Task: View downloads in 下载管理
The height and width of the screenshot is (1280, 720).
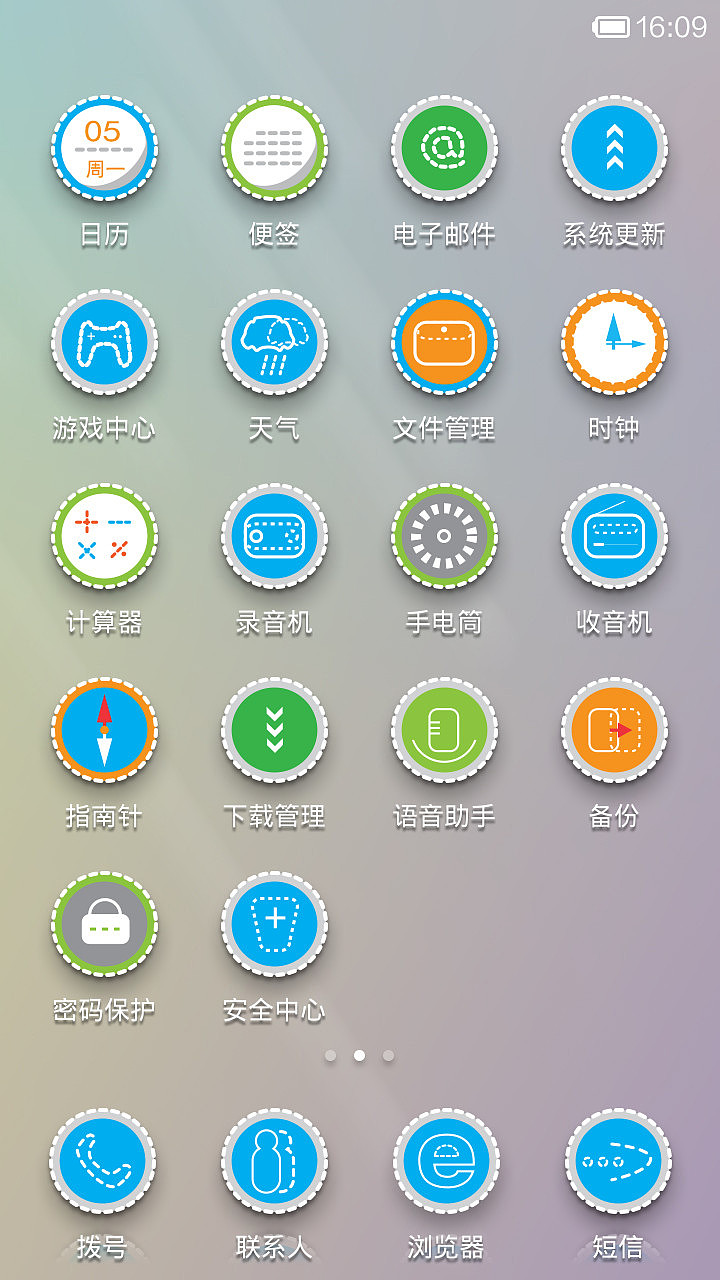Action: 274,731
